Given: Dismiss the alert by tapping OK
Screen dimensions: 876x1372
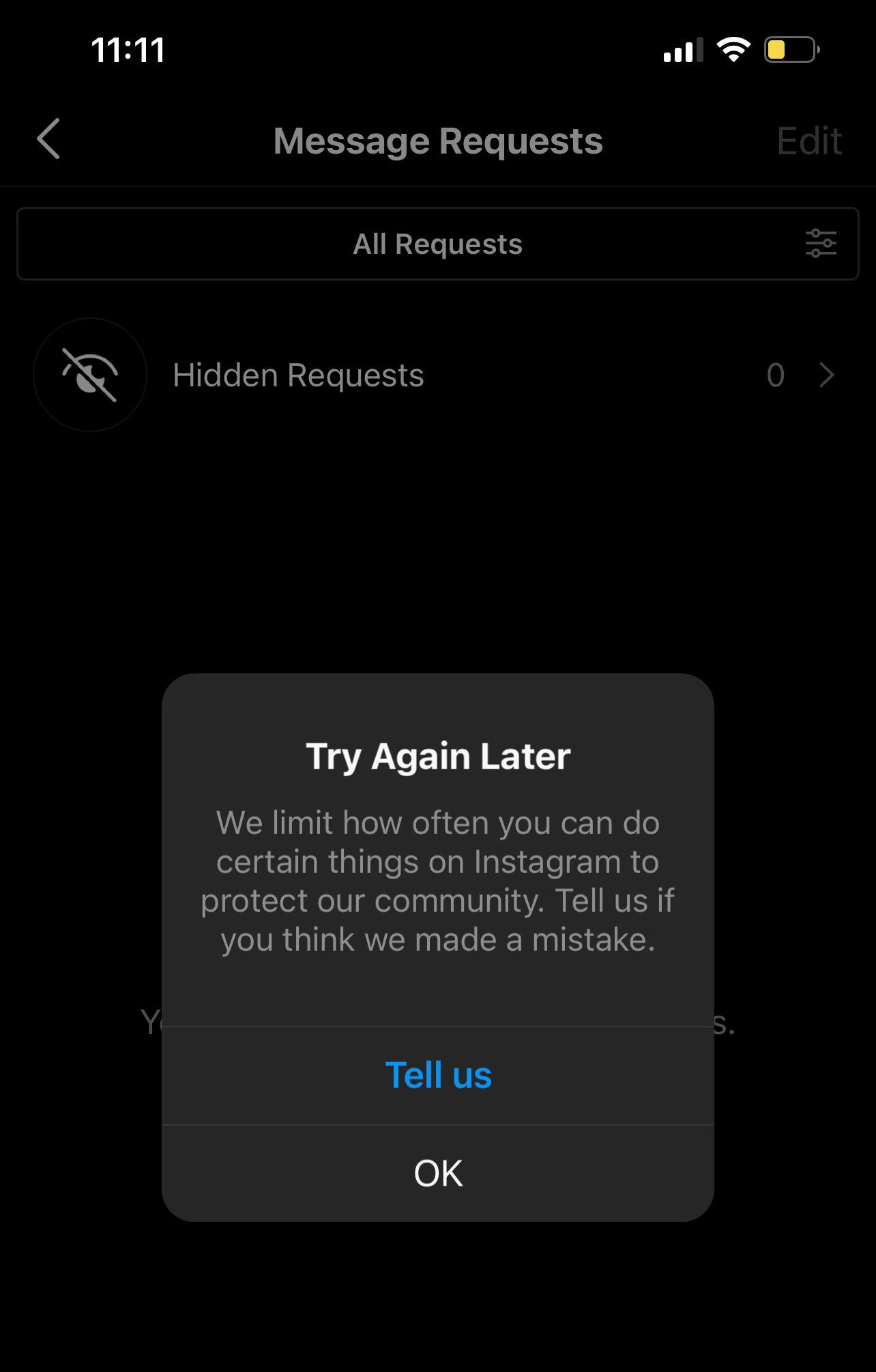Looking at the screenshot, I should [437, 1172].
